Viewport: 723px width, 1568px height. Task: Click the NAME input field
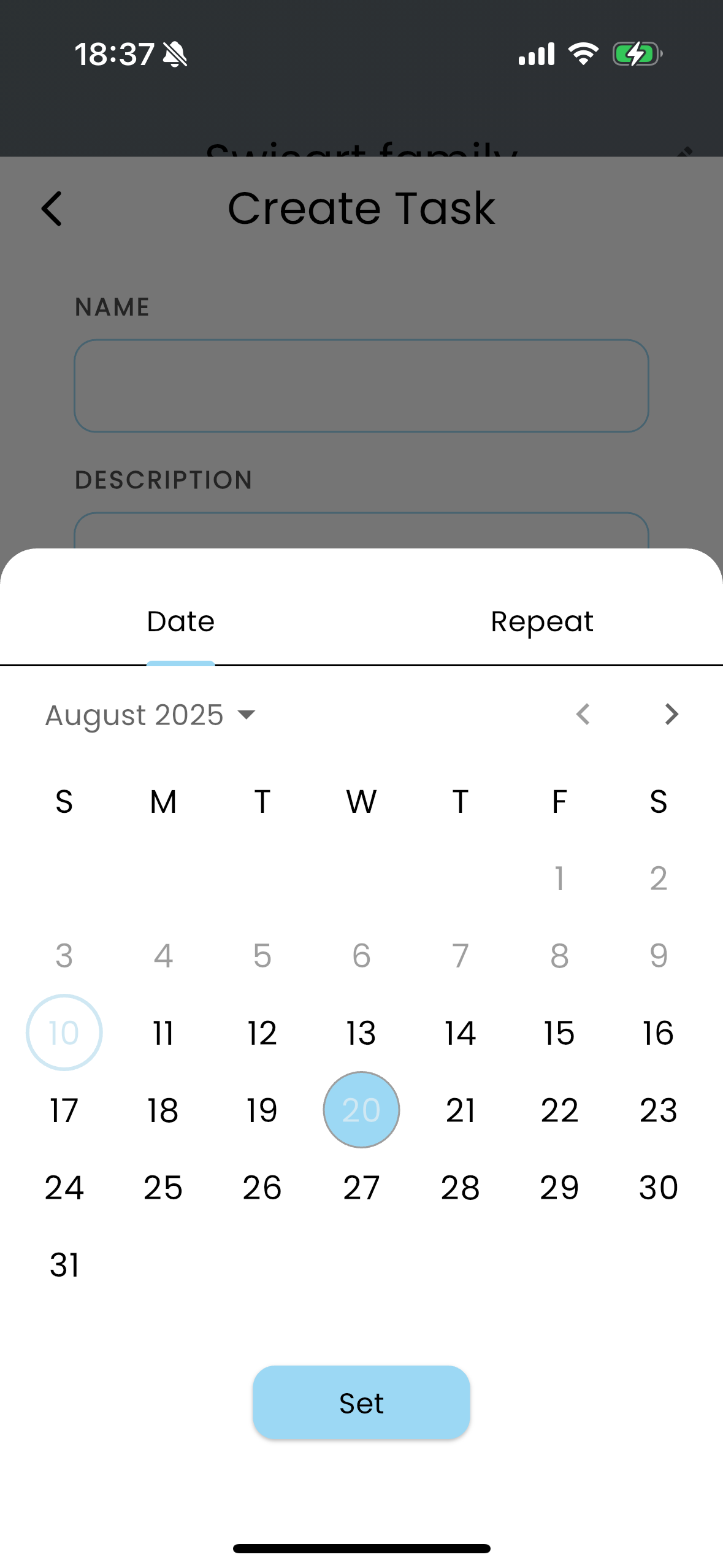[361, 385]
